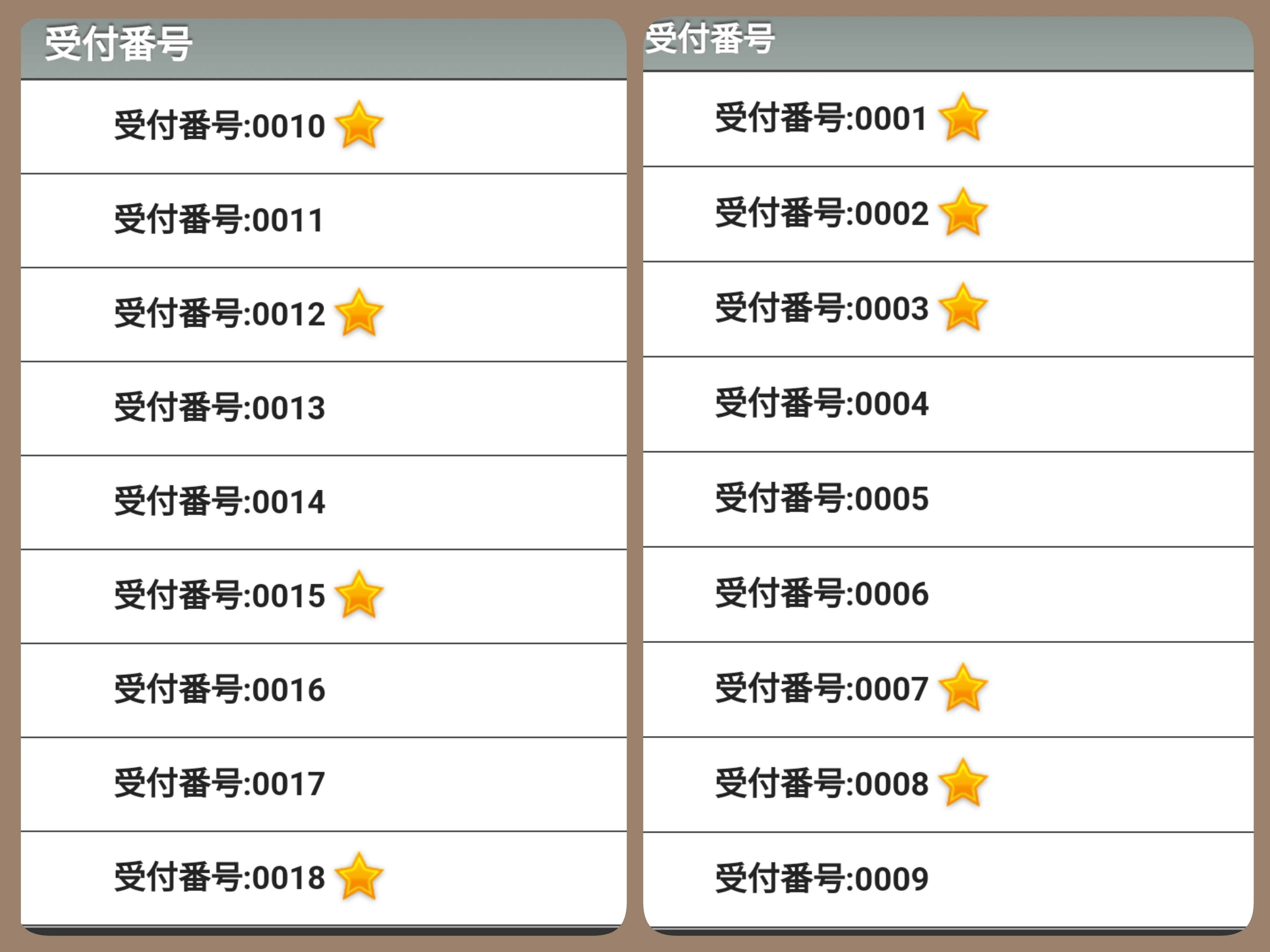Open starred entry 0015
Screen dimensions: 1270x952
[x=220, y=596]
